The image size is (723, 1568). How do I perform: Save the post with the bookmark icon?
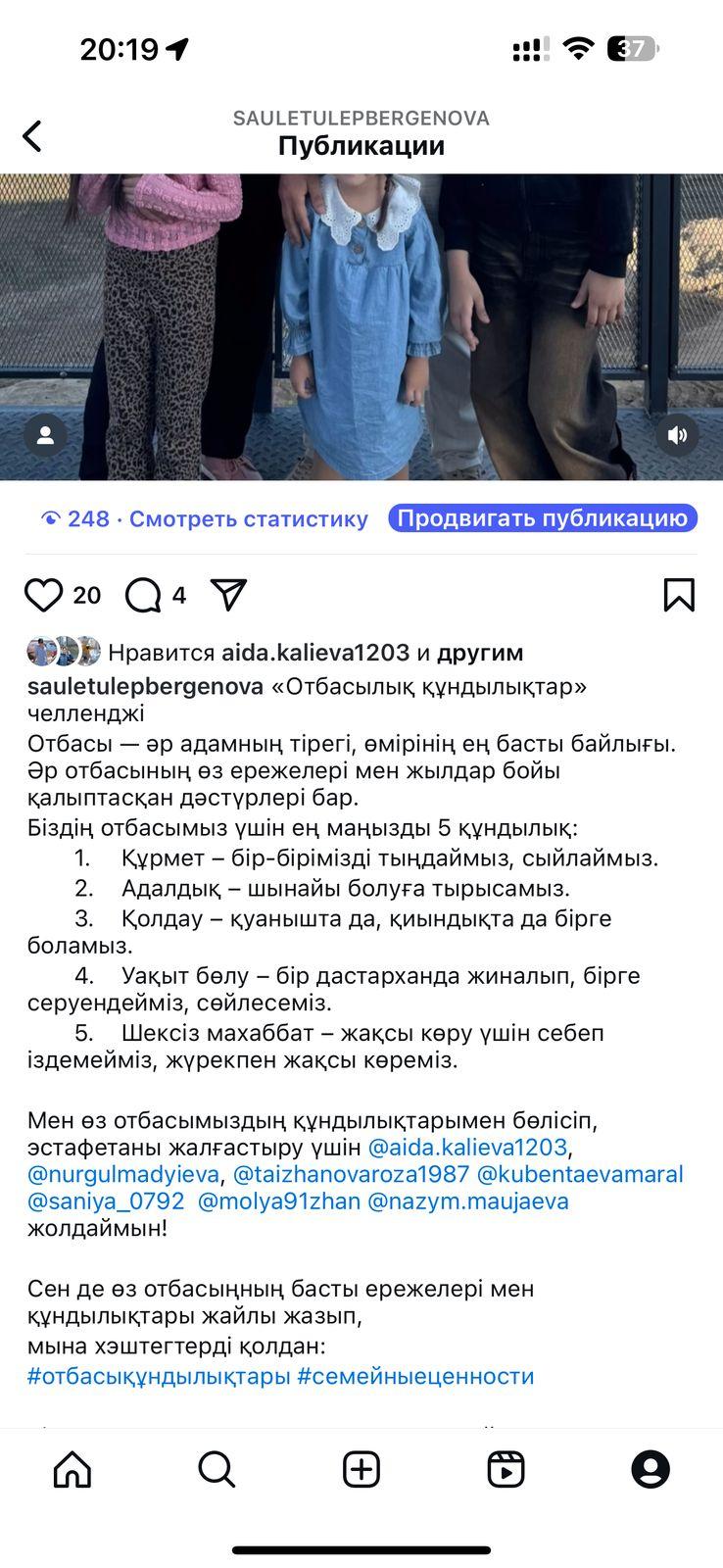tap(680, 594)
